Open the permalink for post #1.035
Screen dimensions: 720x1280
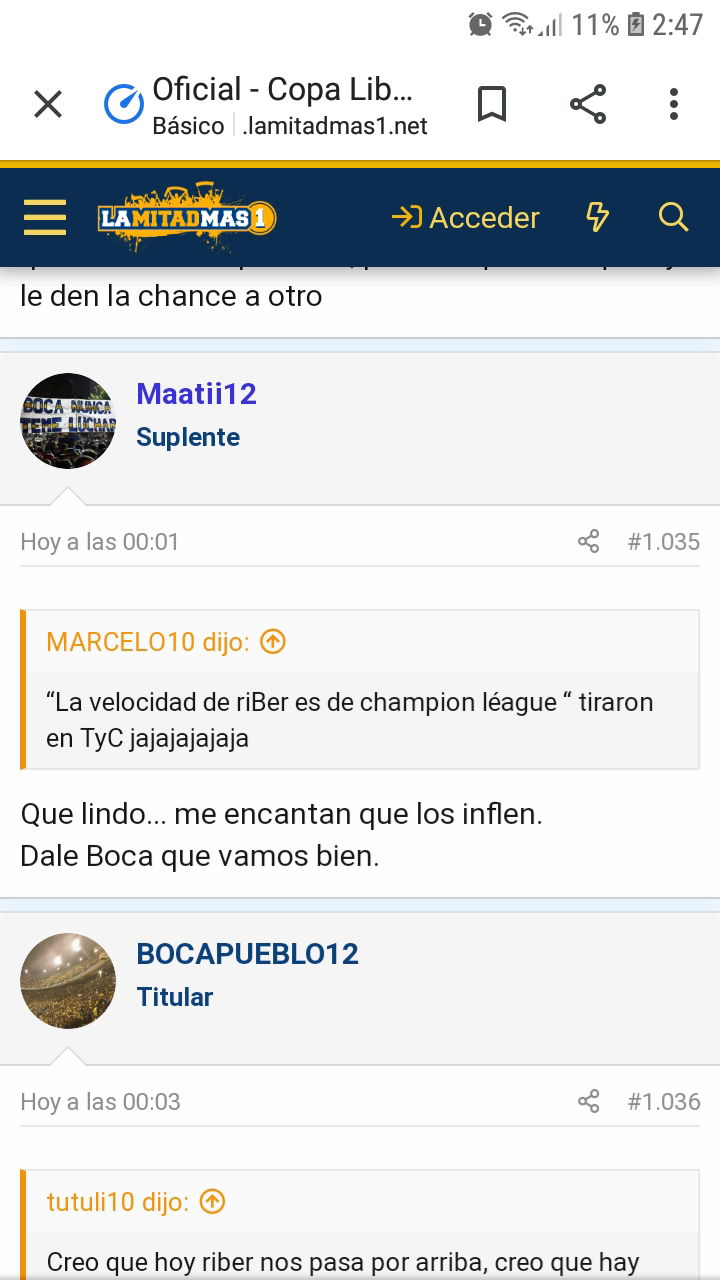tap(663, 542)
